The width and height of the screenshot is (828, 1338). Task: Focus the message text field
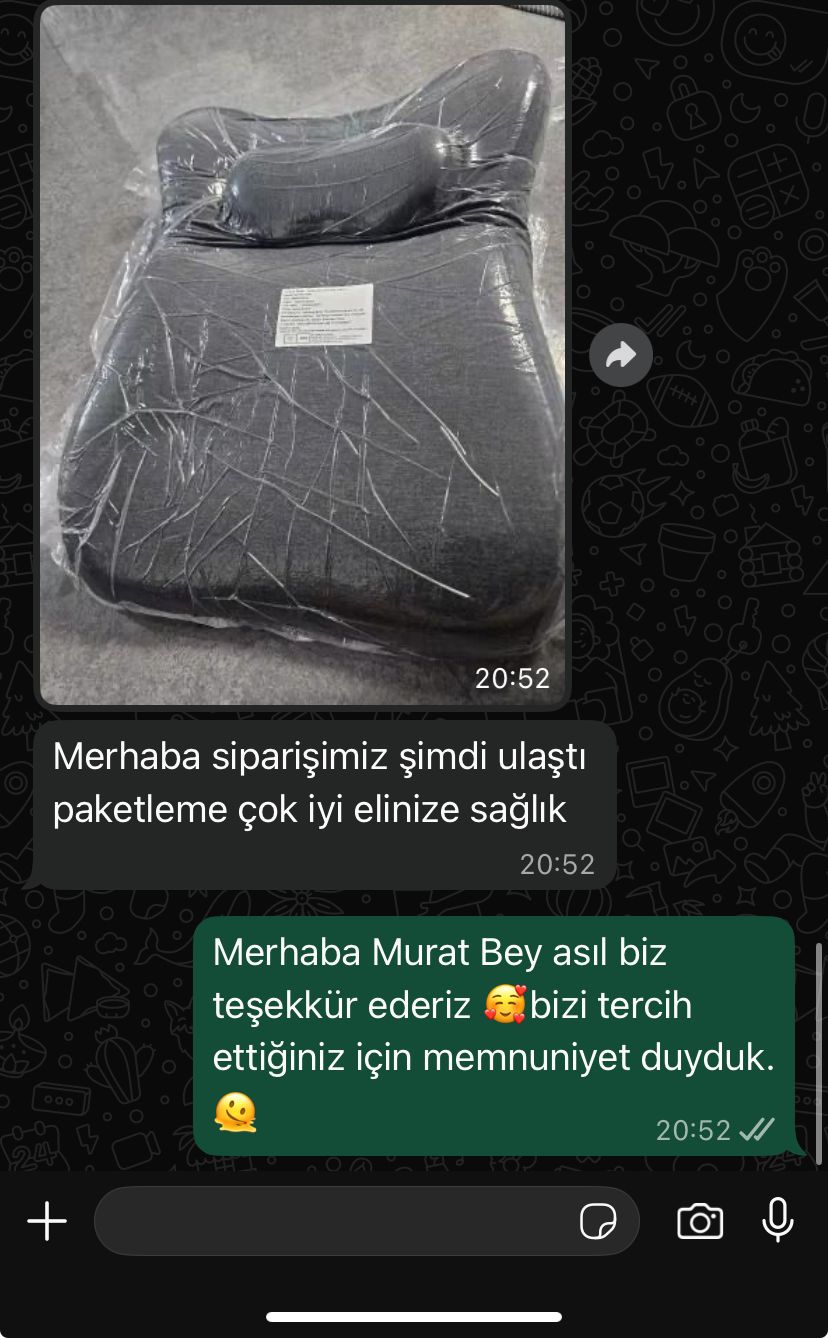(x=330, y=1221)
